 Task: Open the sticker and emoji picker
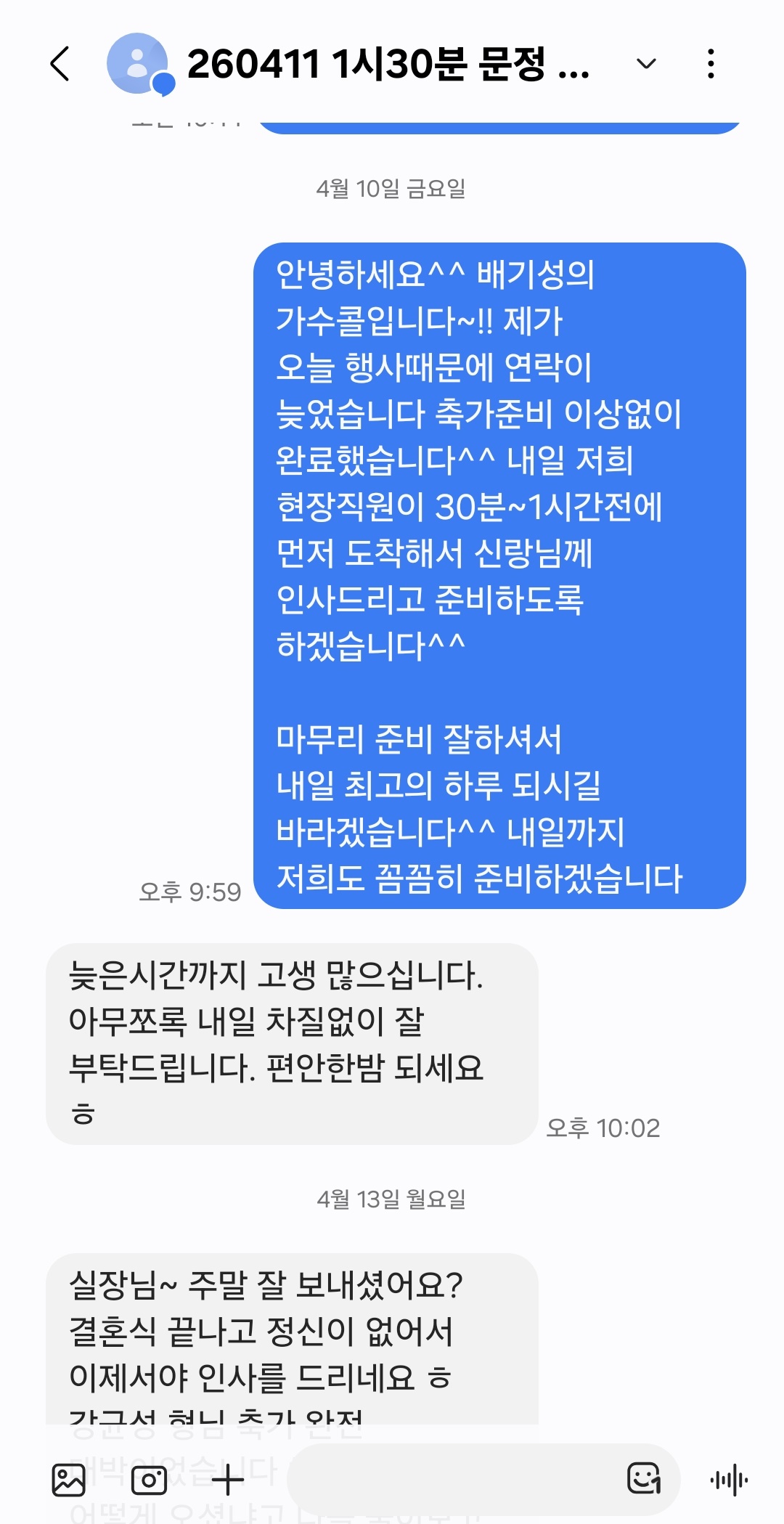click(x=644, y=1478)
